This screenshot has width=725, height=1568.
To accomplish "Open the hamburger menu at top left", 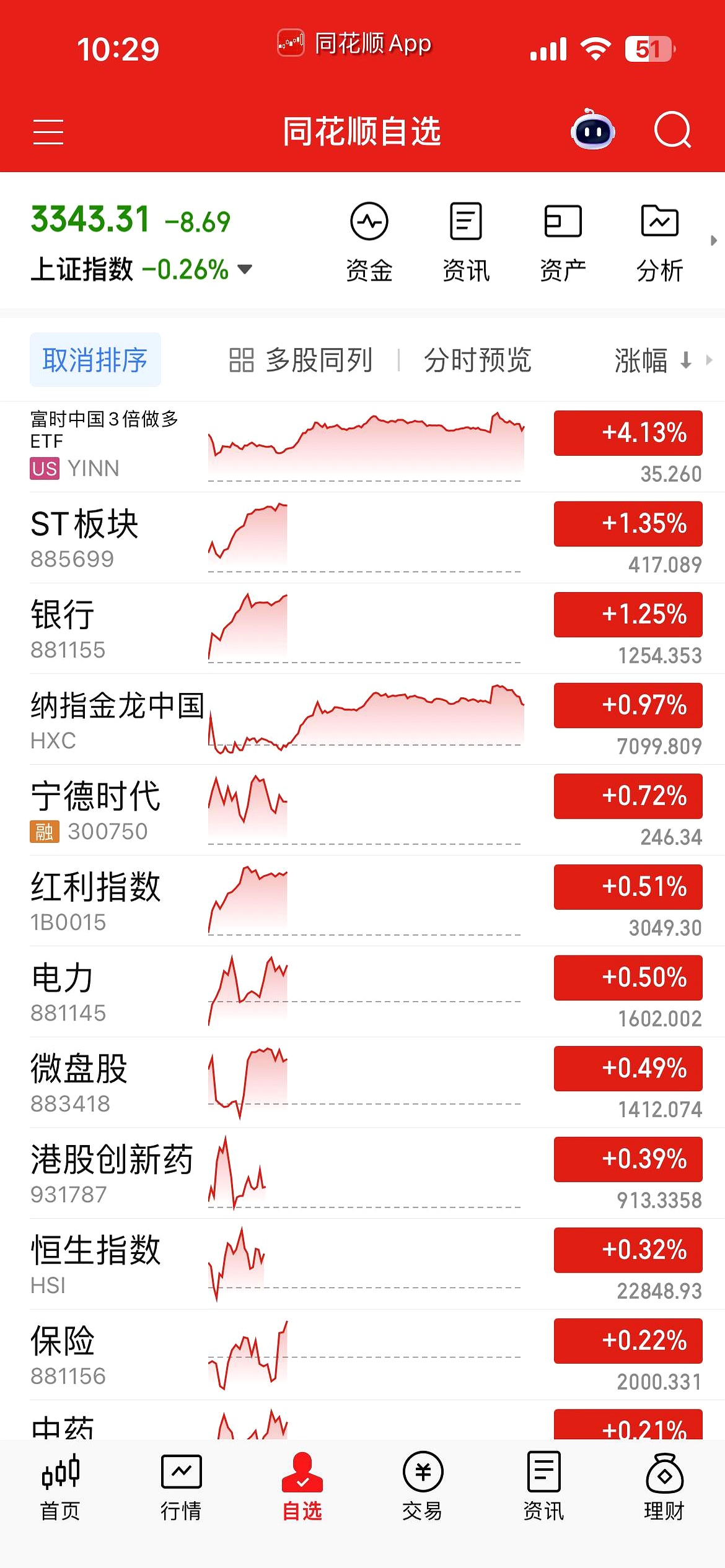I will click(48, 131).
